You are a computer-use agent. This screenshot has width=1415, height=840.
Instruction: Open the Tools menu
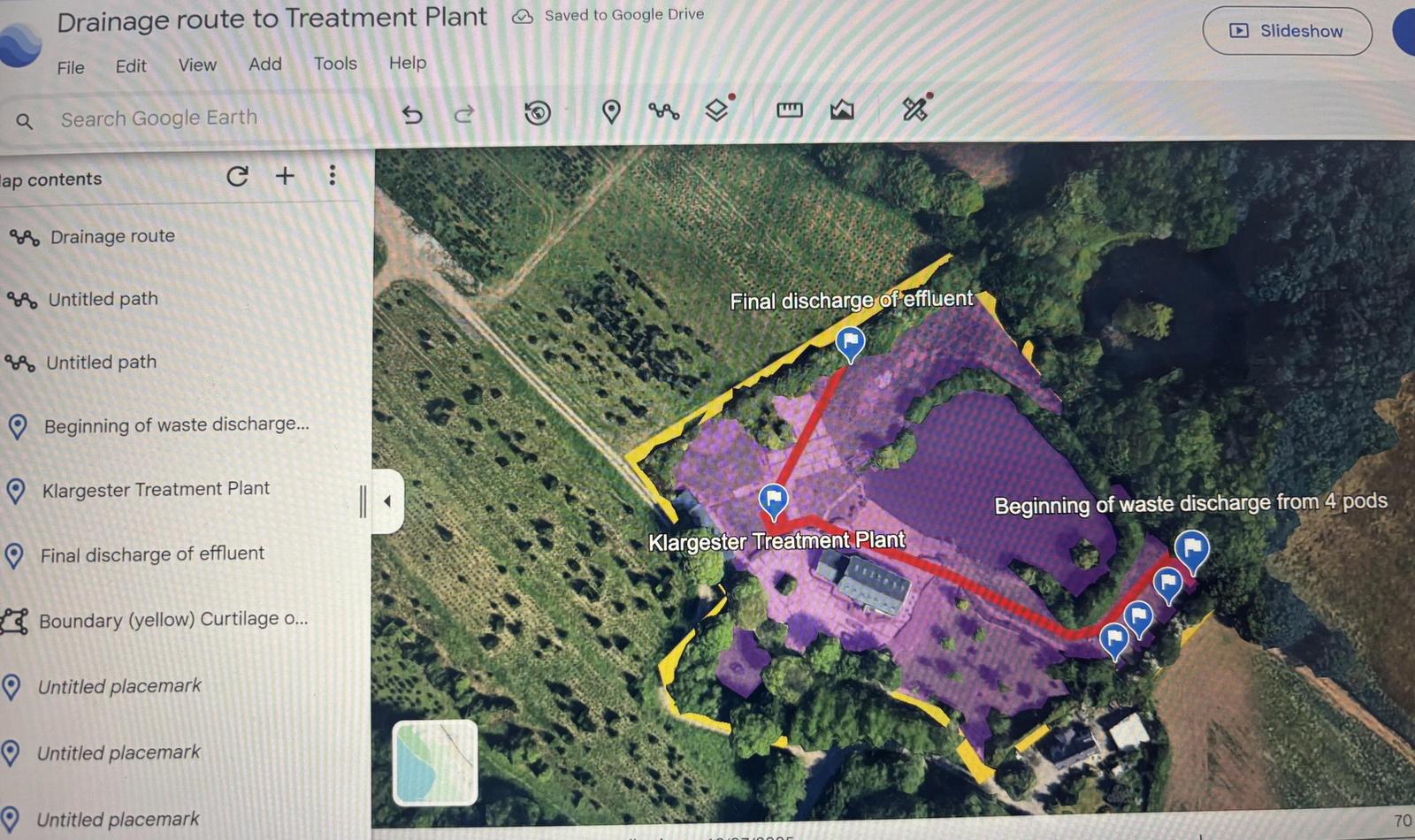(x=335, y=64)
